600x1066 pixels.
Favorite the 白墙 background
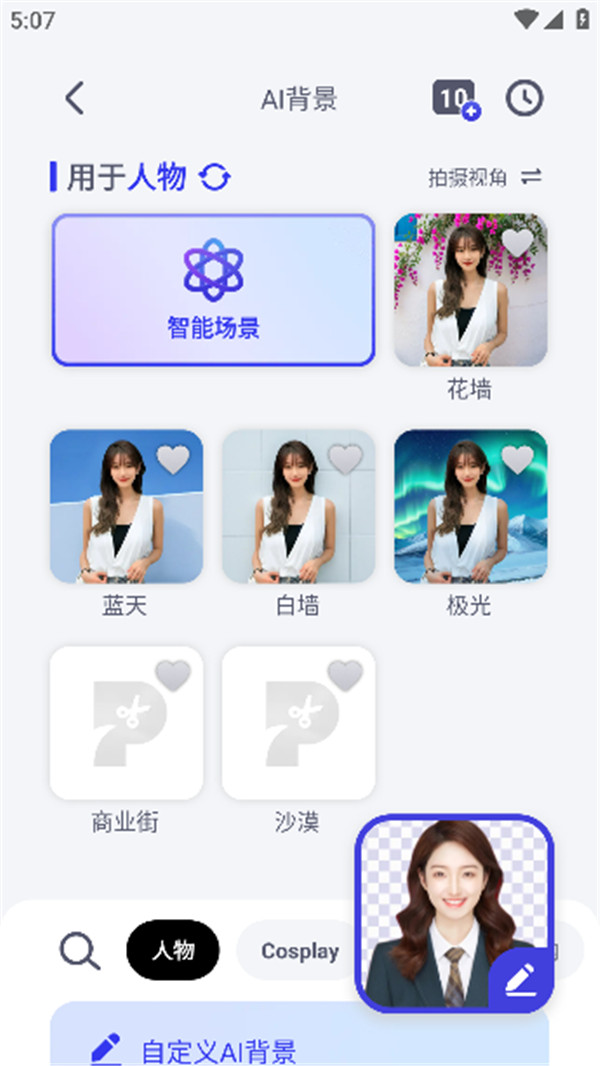pyautogui.click(x=345, y=459)
